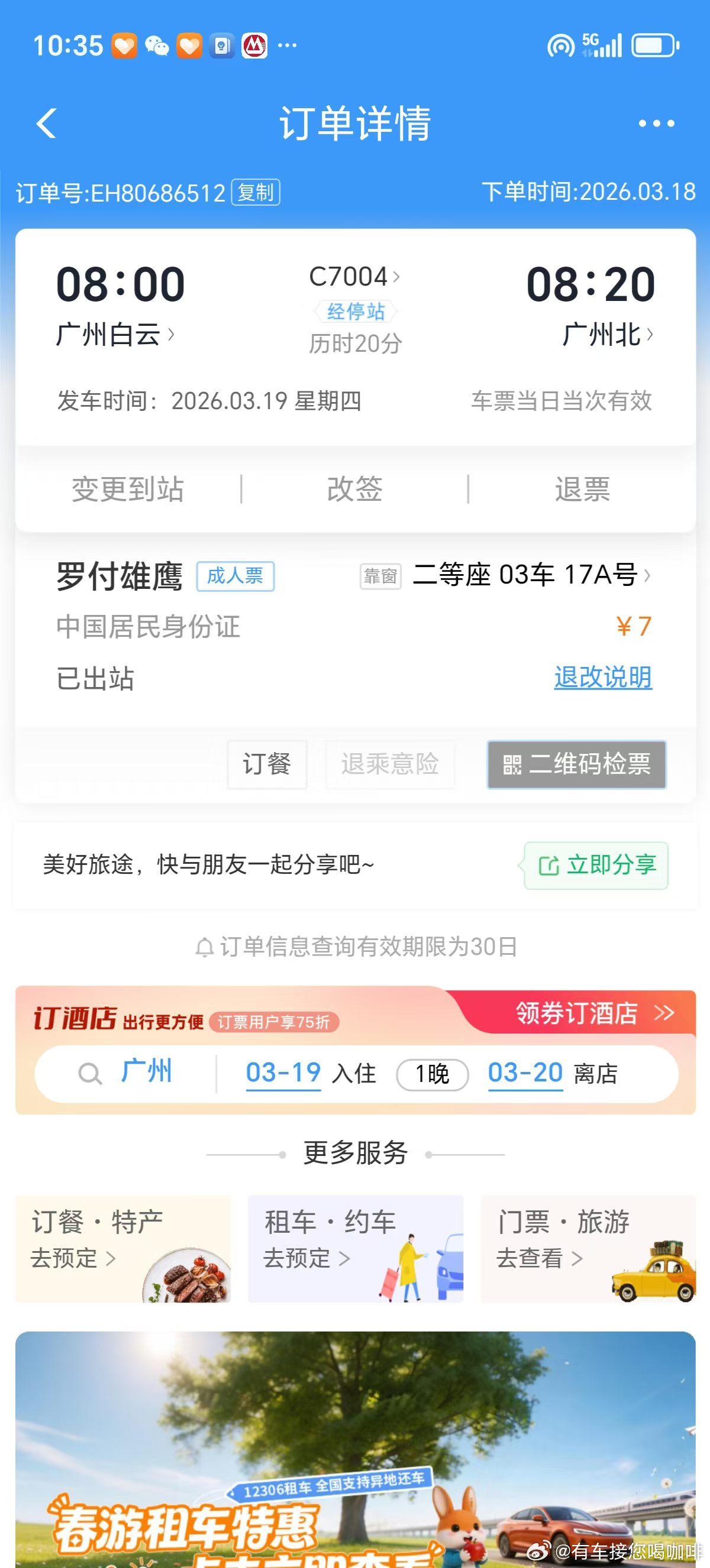Viewport: 710px width, 1568px height.
Task: Switch to the 改签 option
Action: (x=355, y=489)
